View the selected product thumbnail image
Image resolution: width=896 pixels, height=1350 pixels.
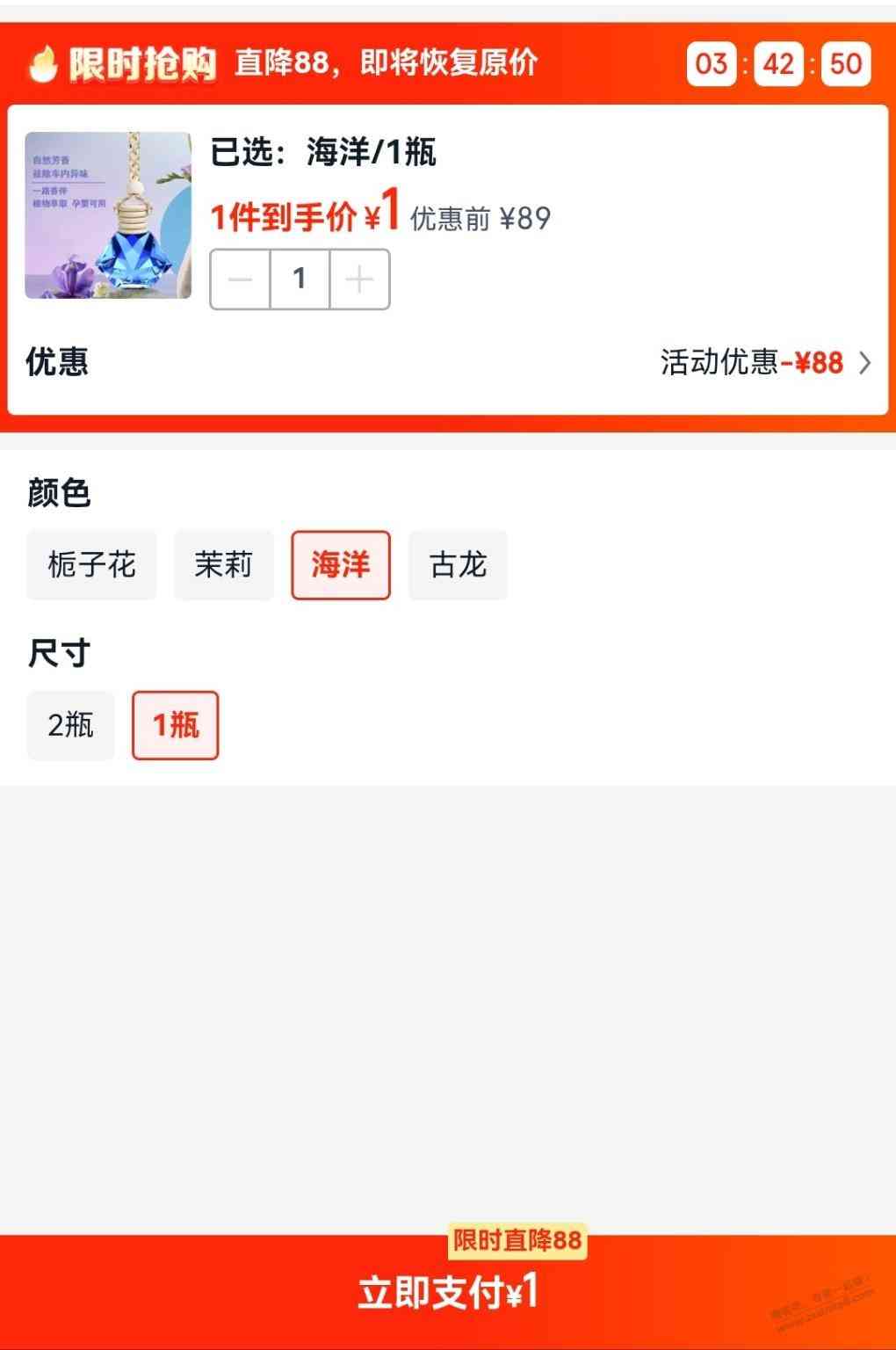tap(108, 215)
